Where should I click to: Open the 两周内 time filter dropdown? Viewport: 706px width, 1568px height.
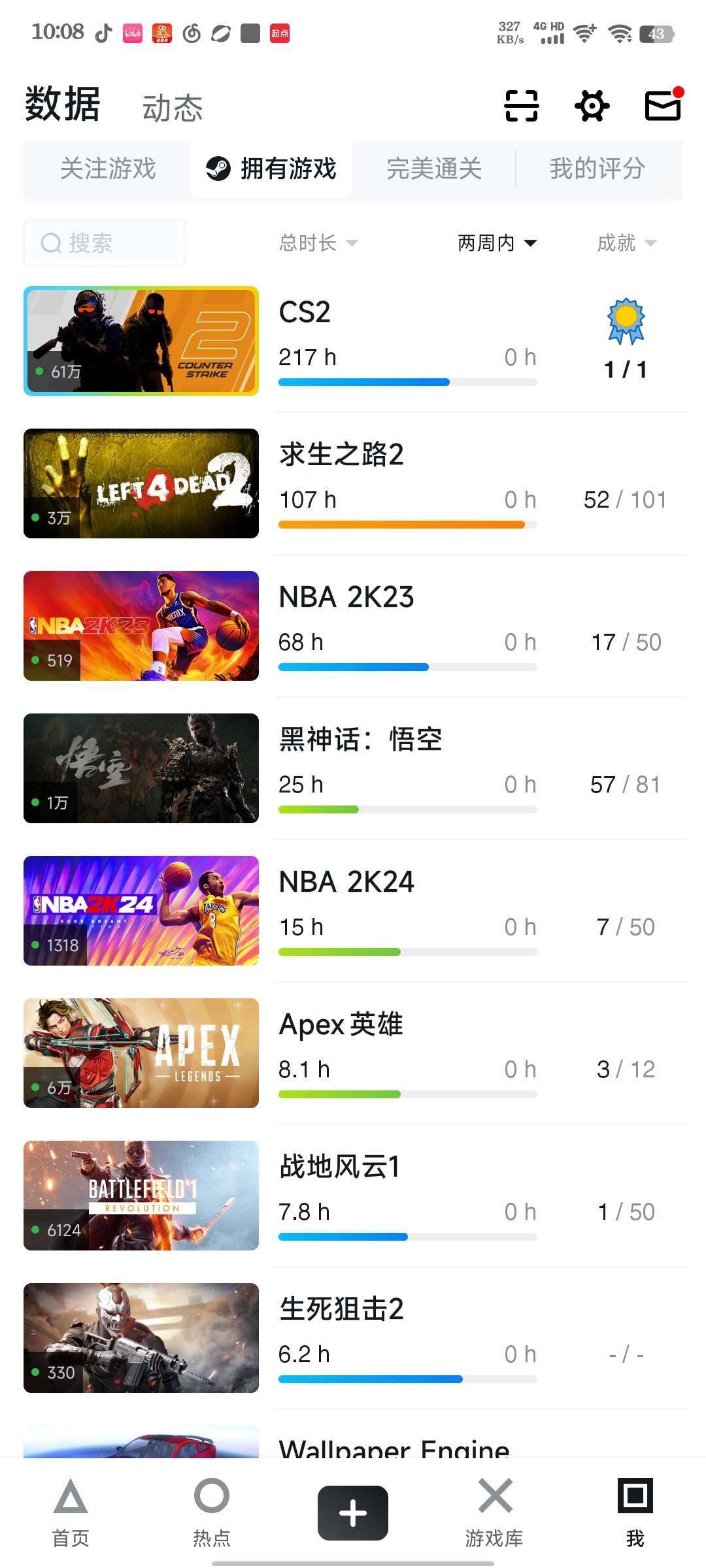pos(497,242)
